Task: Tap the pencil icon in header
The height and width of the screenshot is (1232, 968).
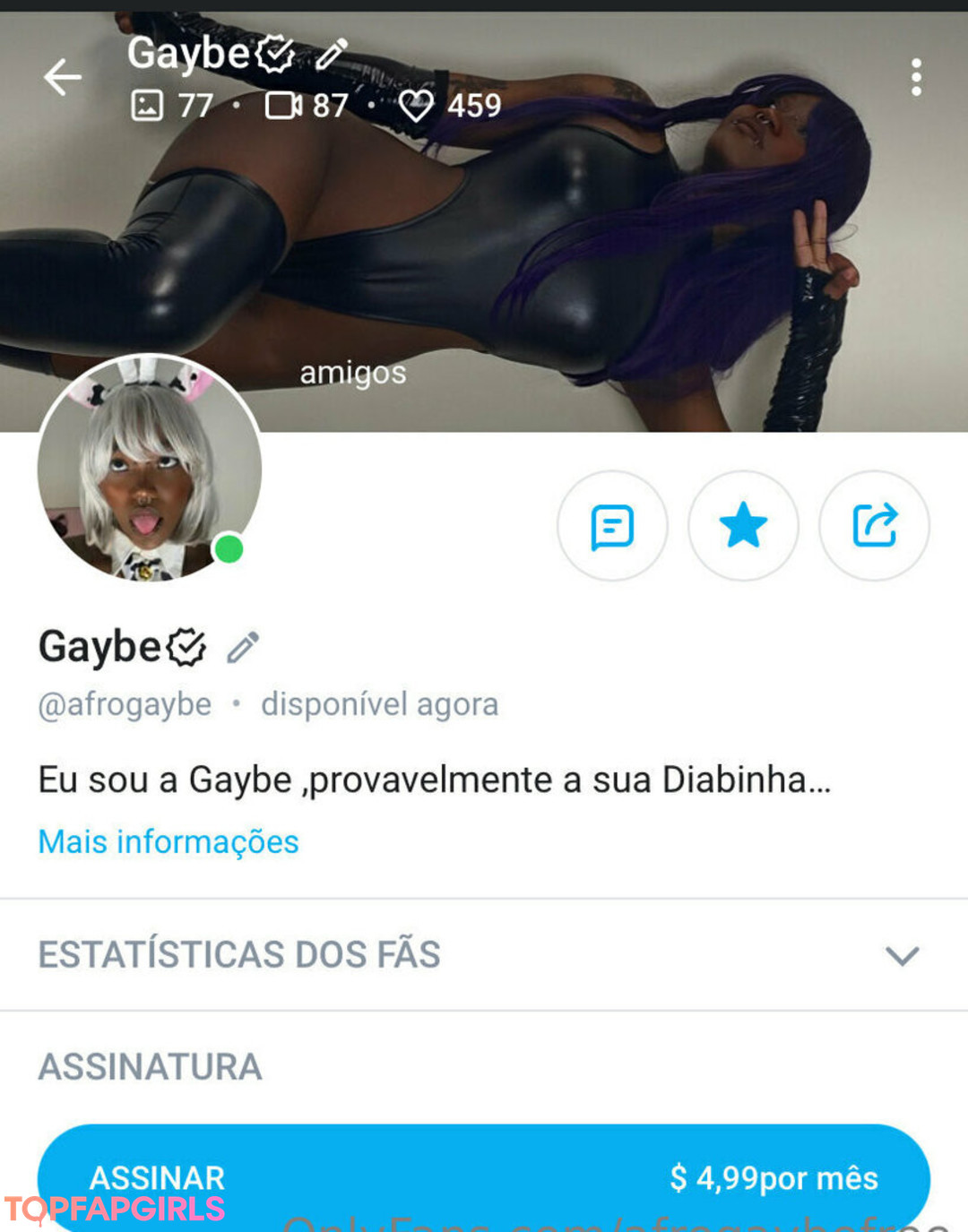Action: pyautogui.click(x=332, y=54)
